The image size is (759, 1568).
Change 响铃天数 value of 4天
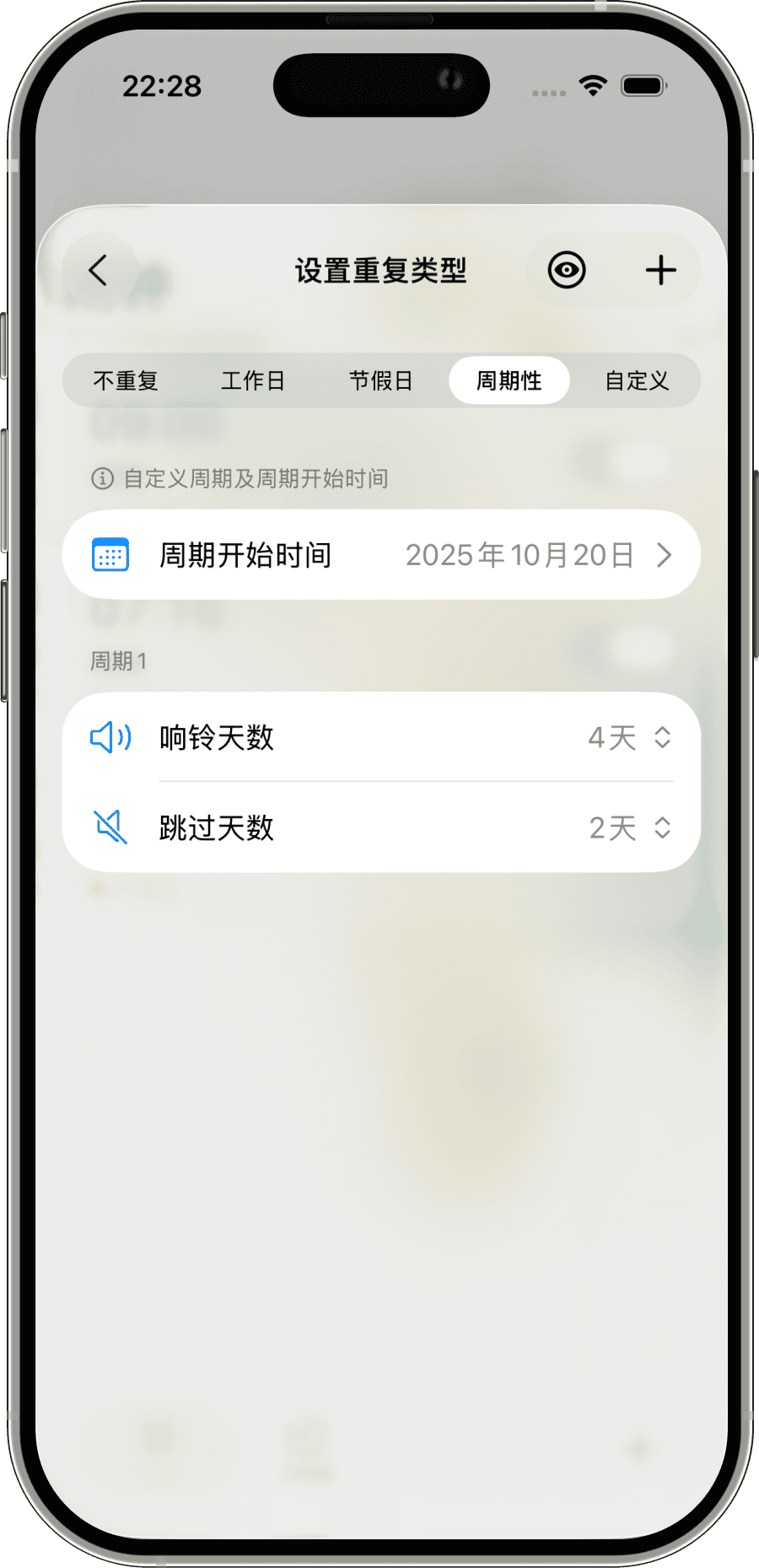pos(629,738)
